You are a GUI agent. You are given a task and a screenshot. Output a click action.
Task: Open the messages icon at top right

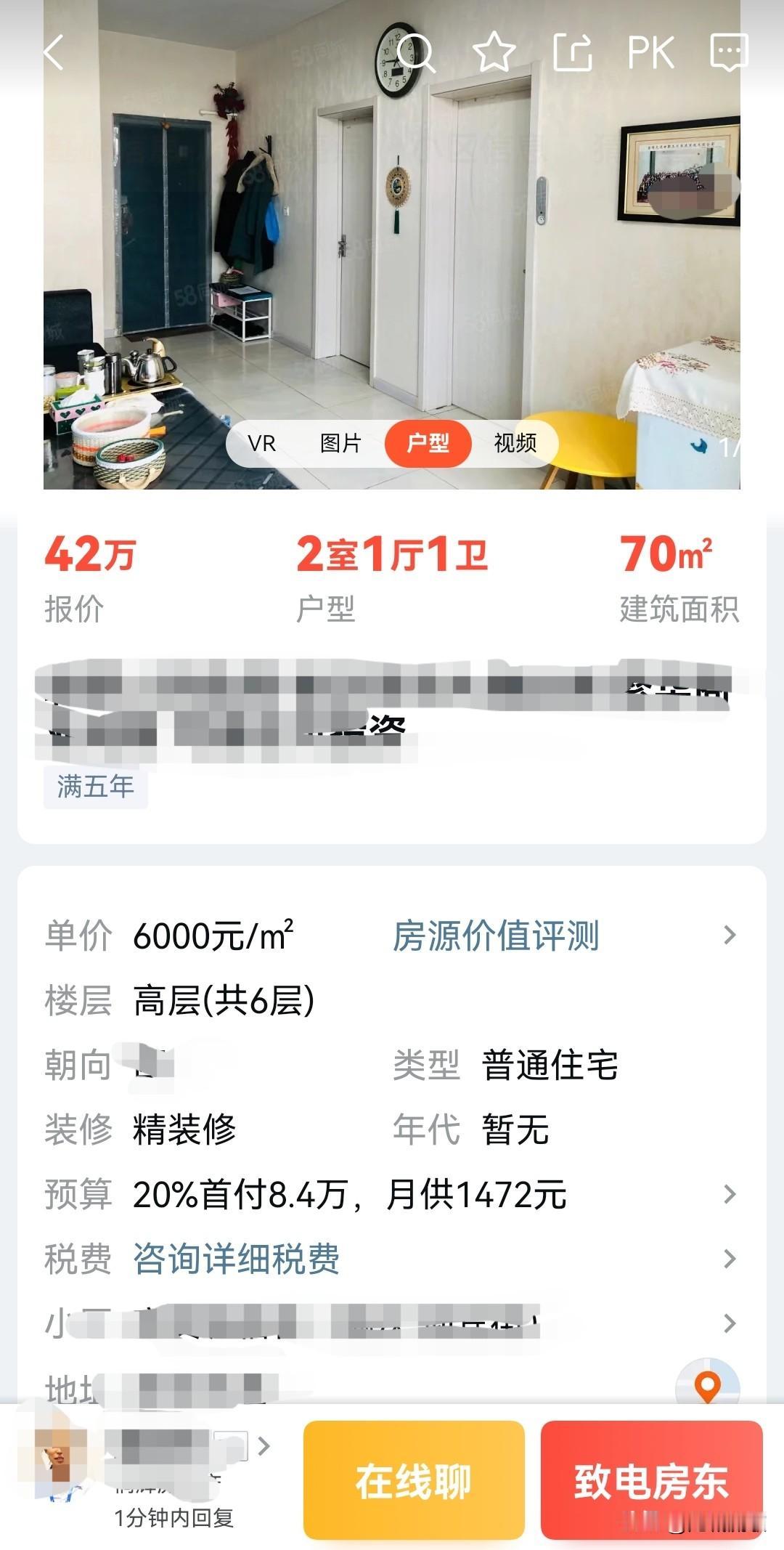click(x=728, y=52)
